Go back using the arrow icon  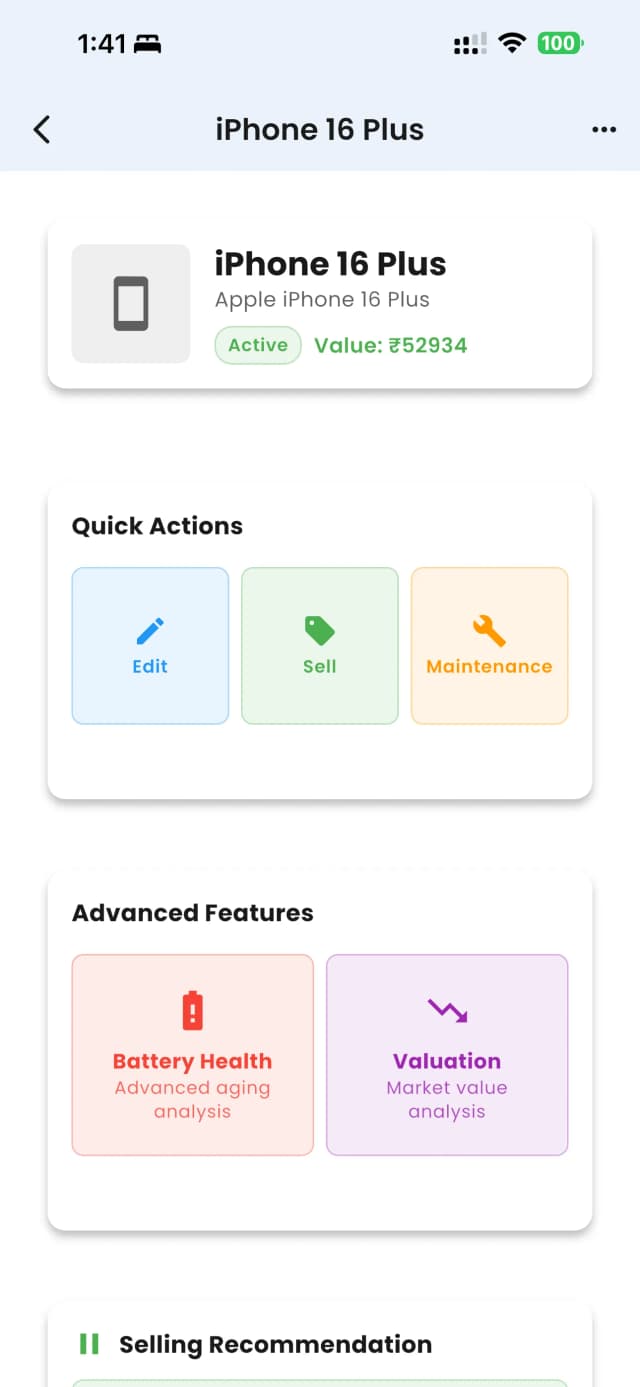coord(42,129)
